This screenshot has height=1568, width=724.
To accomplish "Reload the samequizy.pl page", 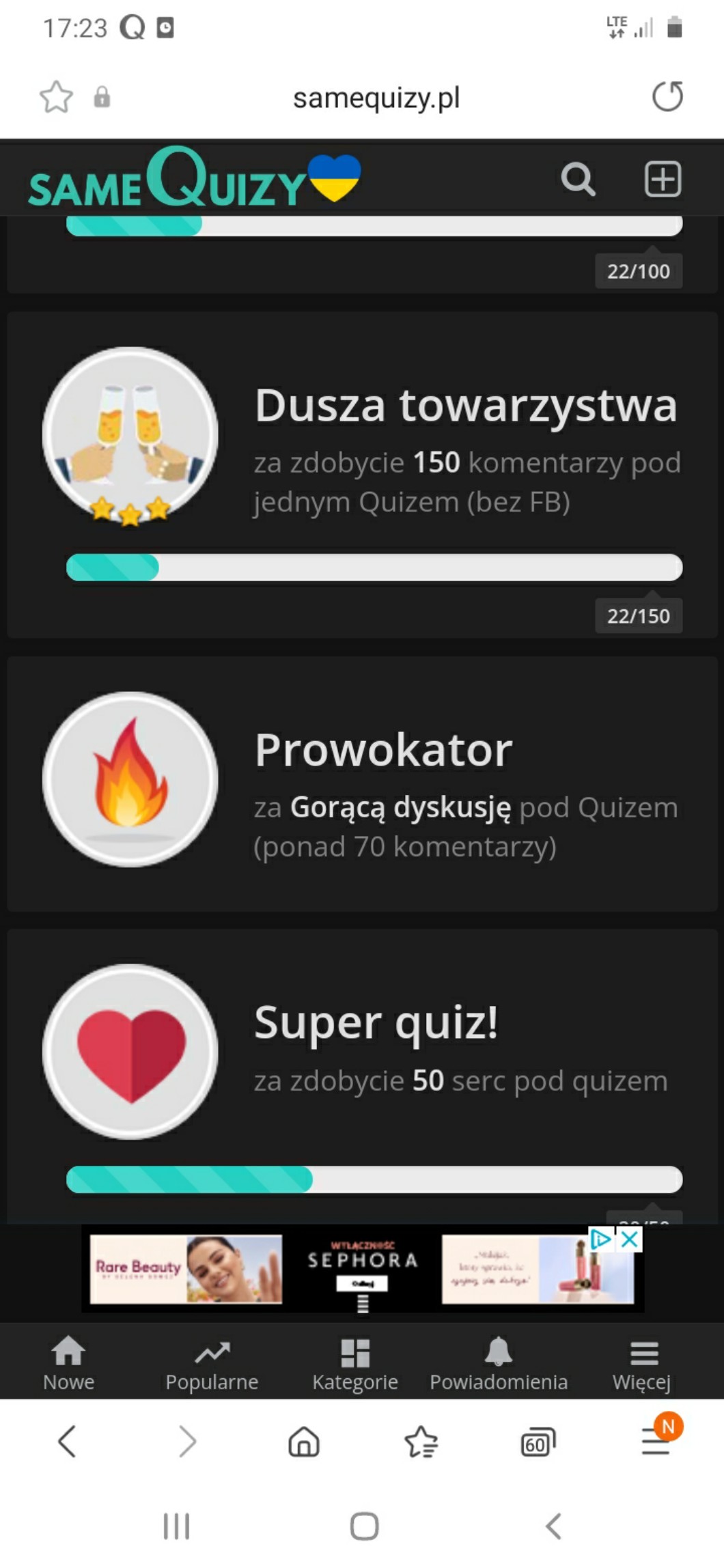I will tap(667, 96).
